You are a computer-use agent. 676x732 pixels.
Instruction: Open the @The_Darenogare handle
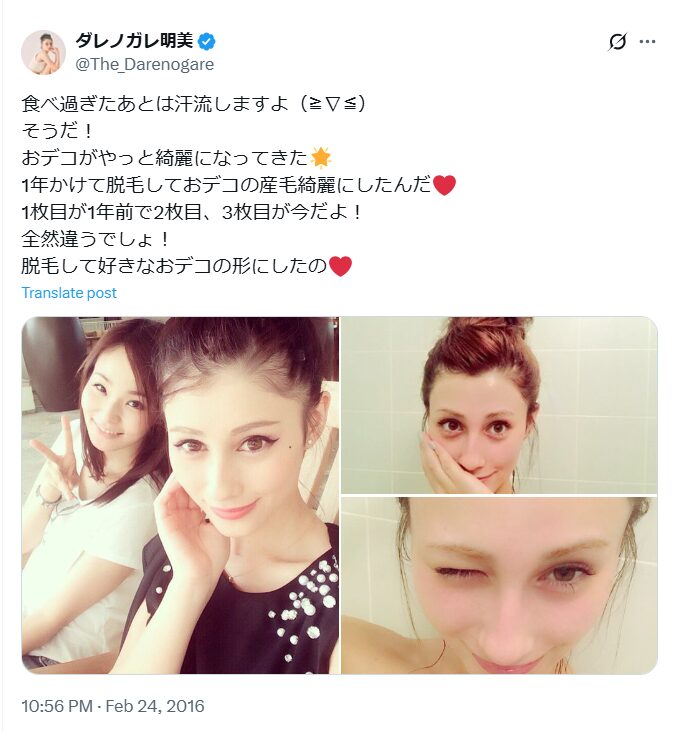pos(144,64)
